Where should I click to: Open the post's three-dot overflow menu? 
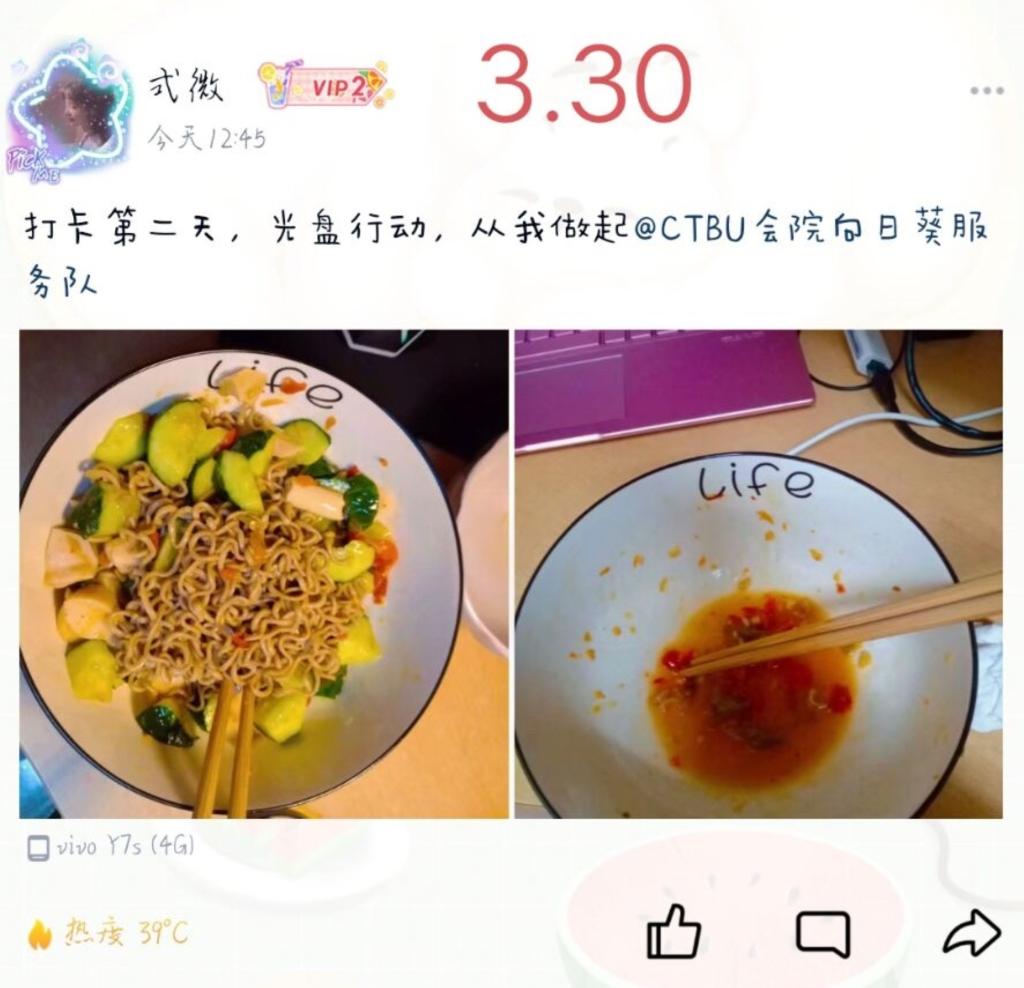985,91
